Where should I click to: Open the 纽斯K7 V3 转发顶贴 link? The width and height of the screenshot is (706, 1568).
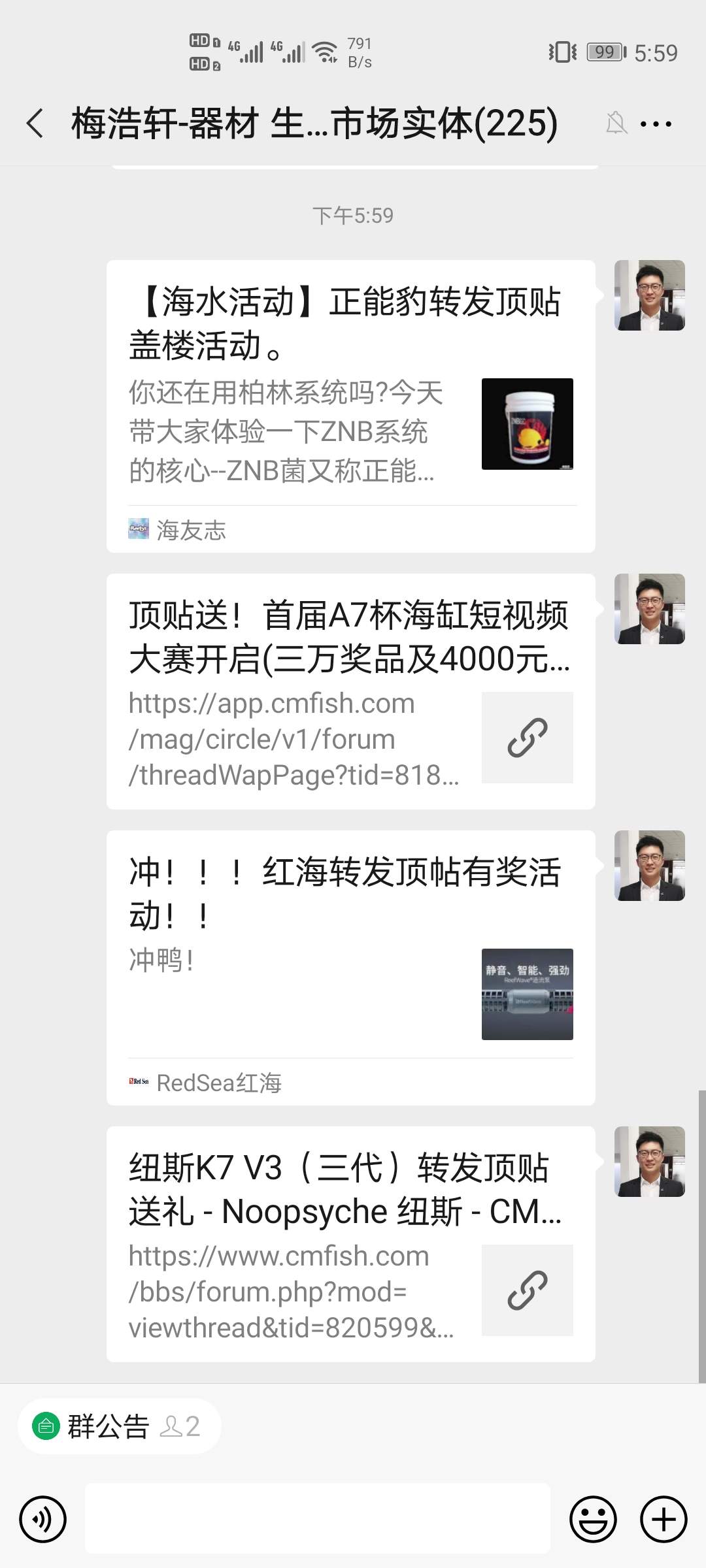pyautogui.click(x=350, y=1243)
